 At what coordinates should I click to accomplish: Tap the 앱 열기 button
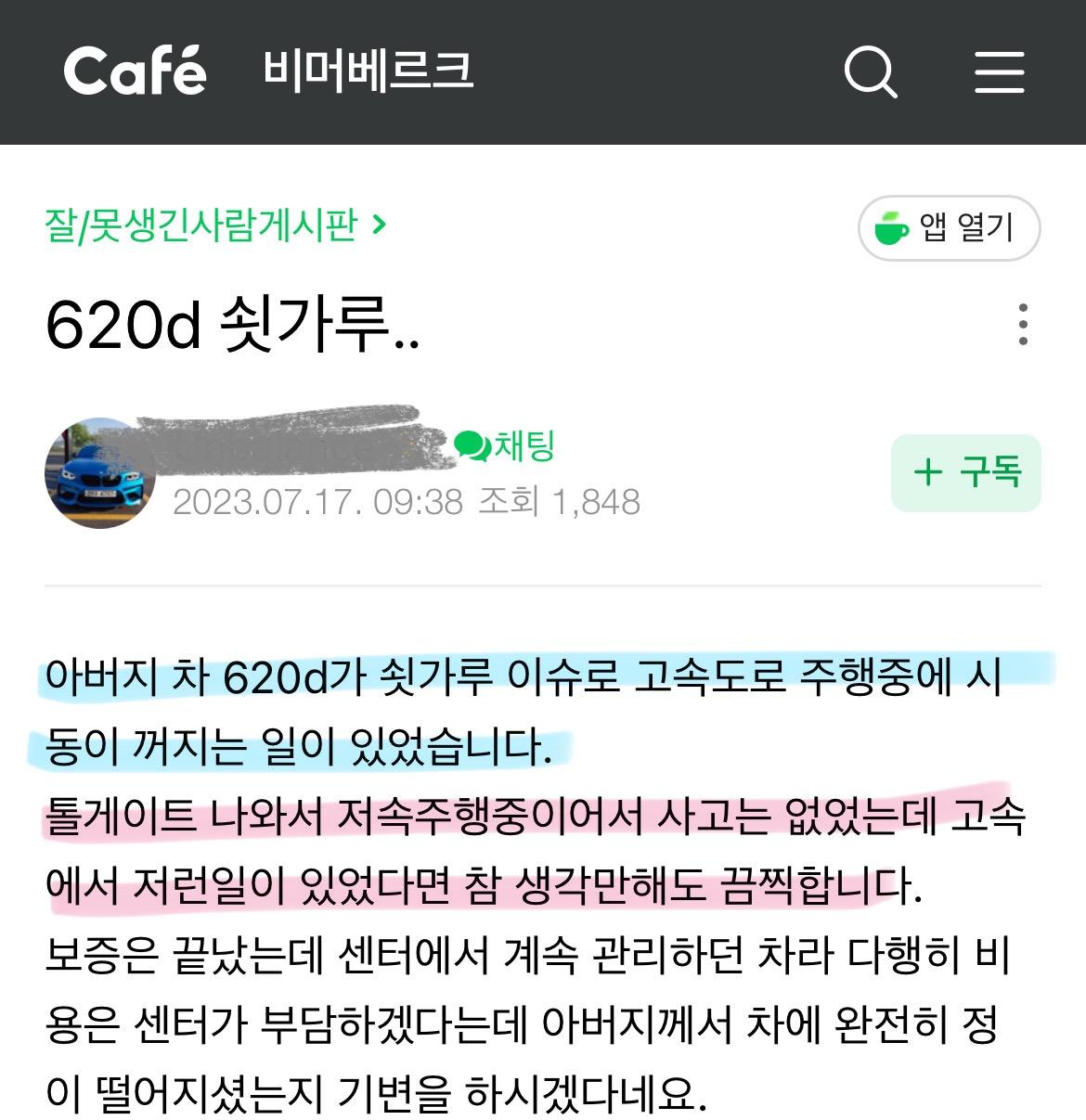coord(949,227)
